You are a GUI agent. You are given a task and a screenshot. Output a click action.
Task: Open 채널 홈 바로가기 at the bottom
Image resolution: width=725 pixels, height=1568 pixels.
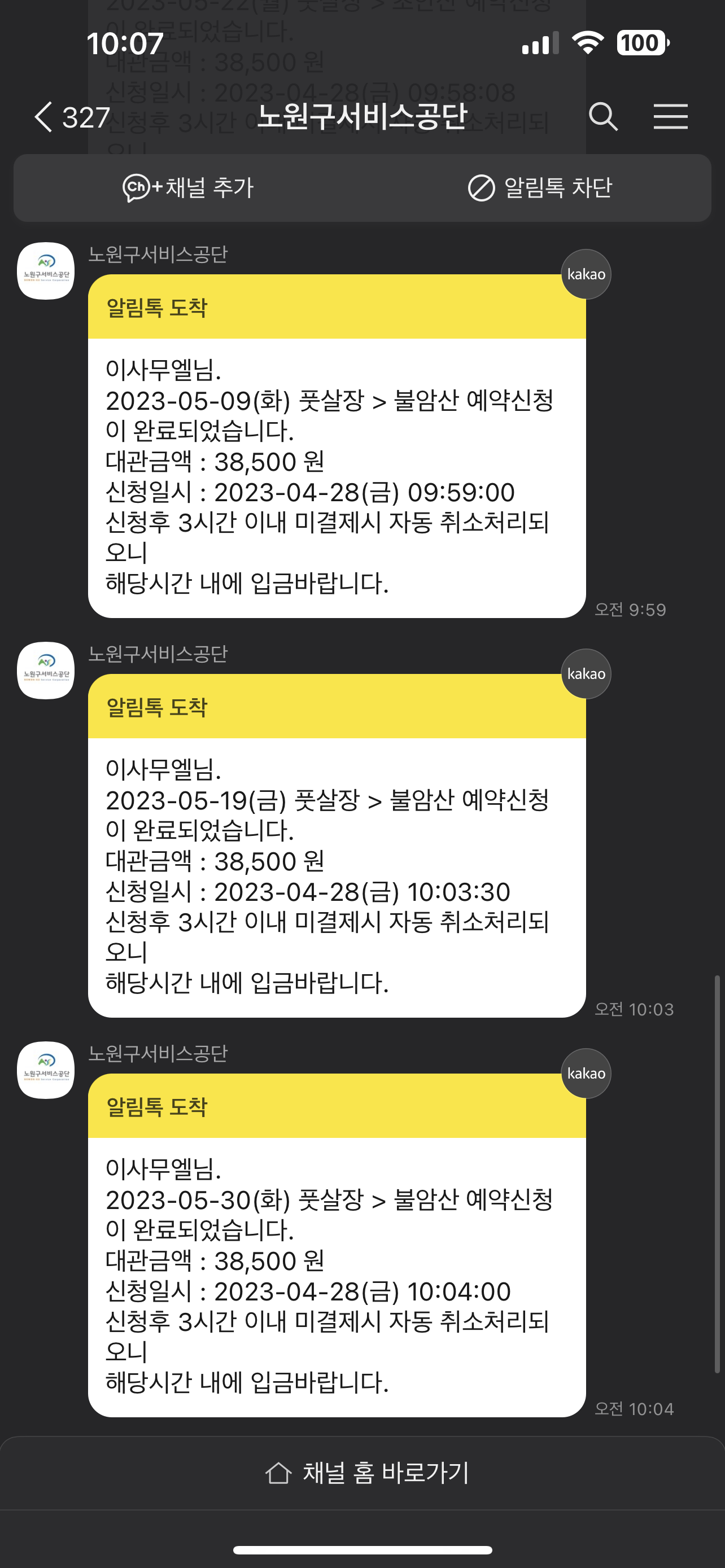[x=367, y=1473]
